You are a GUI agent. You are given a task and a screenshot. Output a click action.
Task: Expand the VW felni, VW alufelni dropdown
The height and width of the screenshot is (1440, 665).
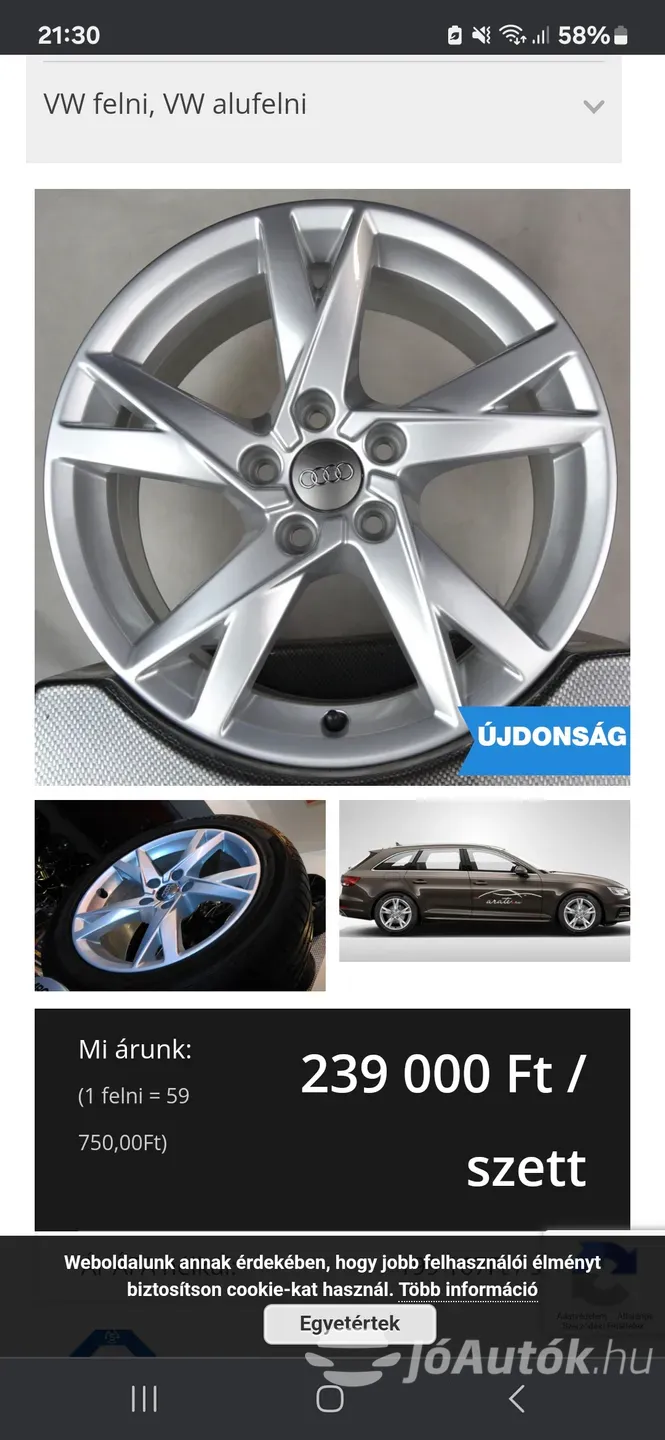(323, 105)
